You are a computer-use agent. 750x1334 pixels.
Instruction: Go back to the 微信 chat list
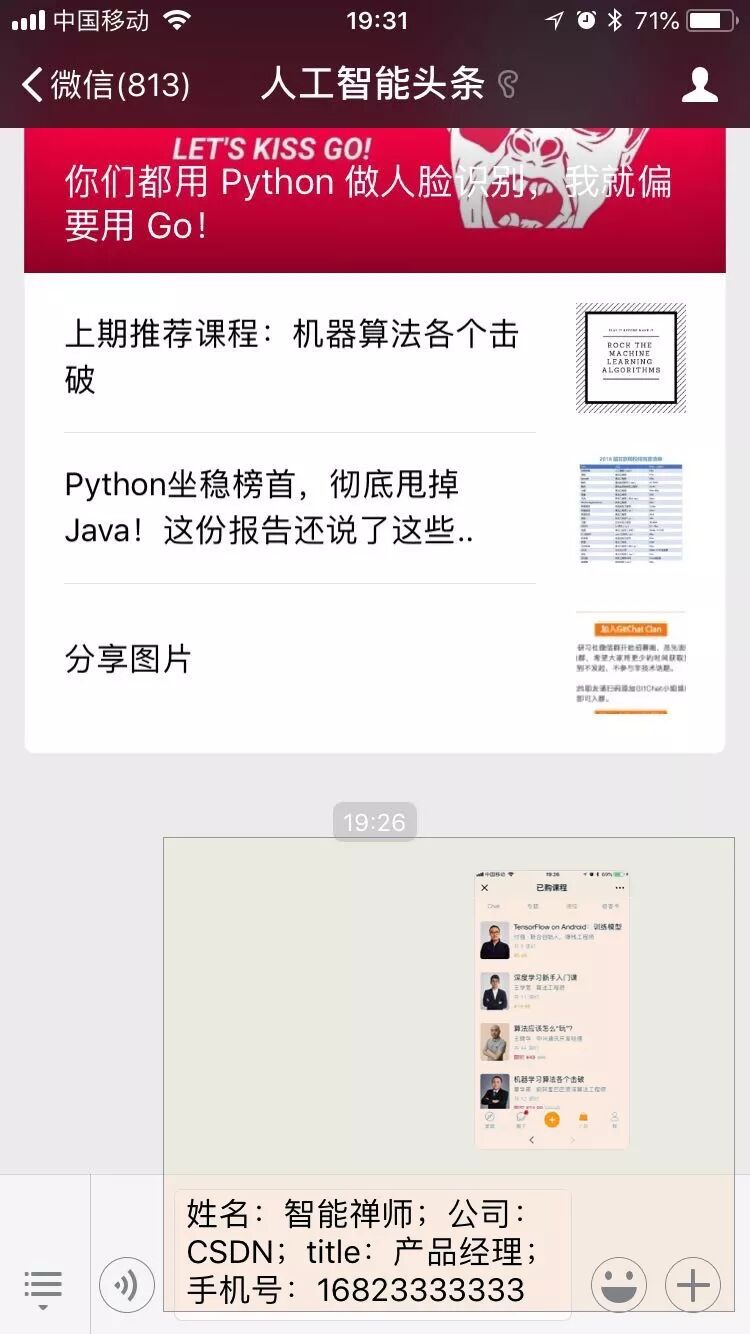(x=105, y=84)
